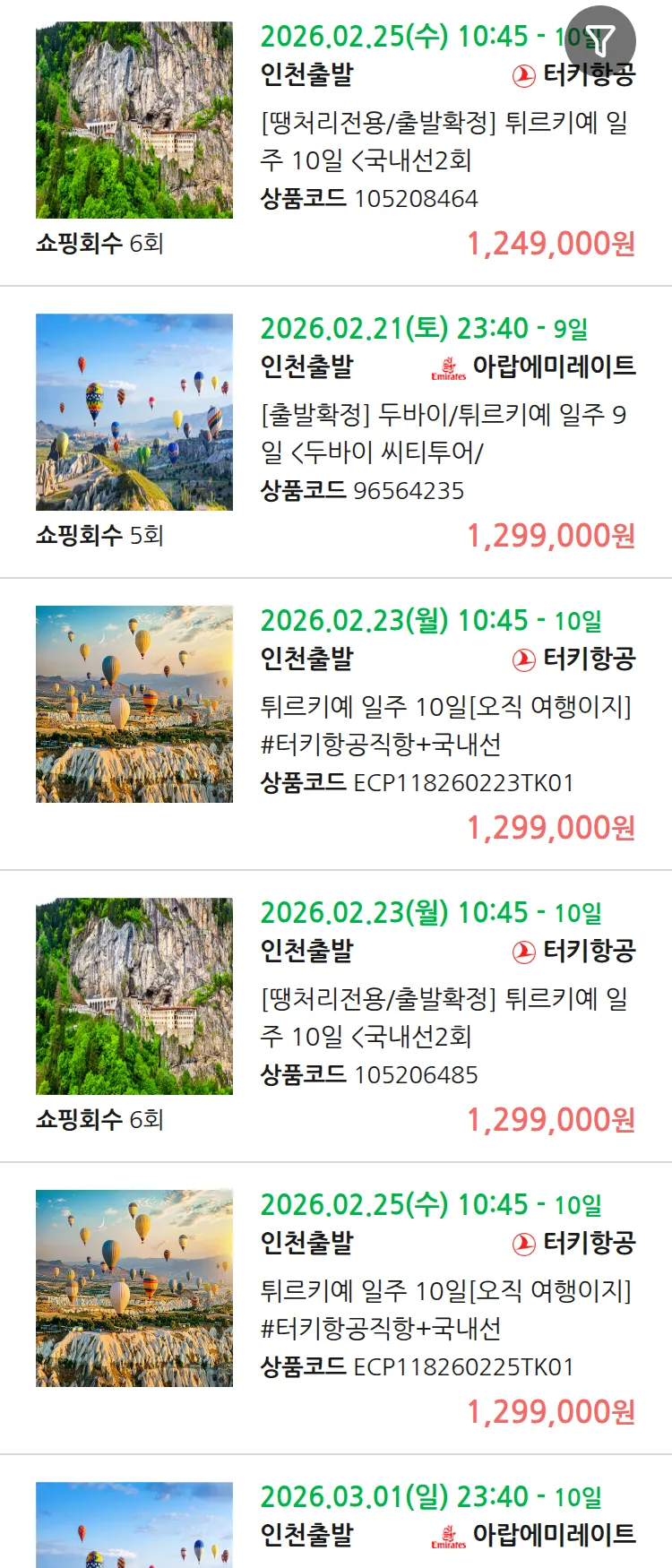
Task: Open Dubai/Türkiye 9-day tour, code 96564235
Action: 444,433
